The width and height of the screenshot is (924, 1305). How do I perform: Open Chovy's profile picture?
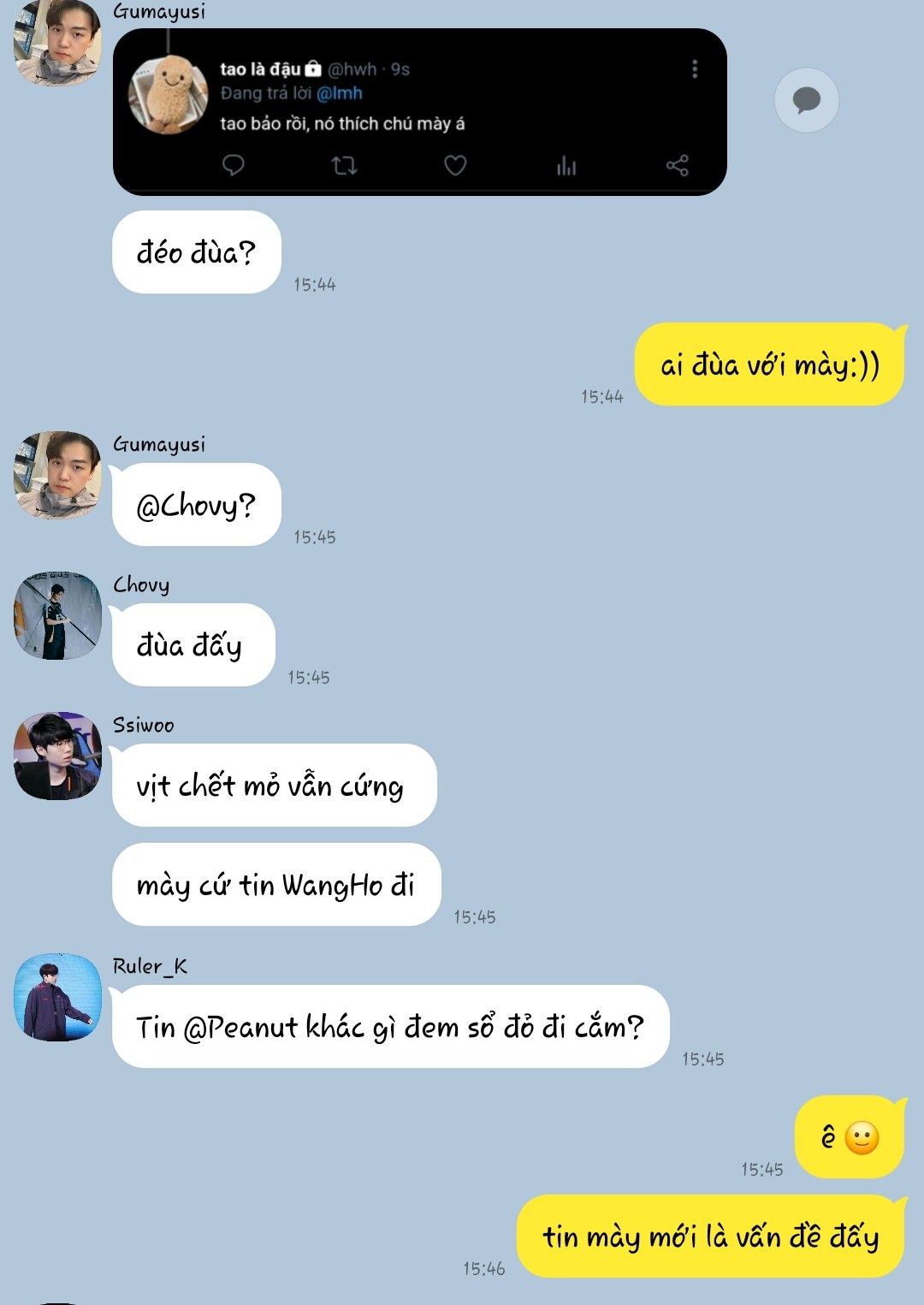click(57, 616)
